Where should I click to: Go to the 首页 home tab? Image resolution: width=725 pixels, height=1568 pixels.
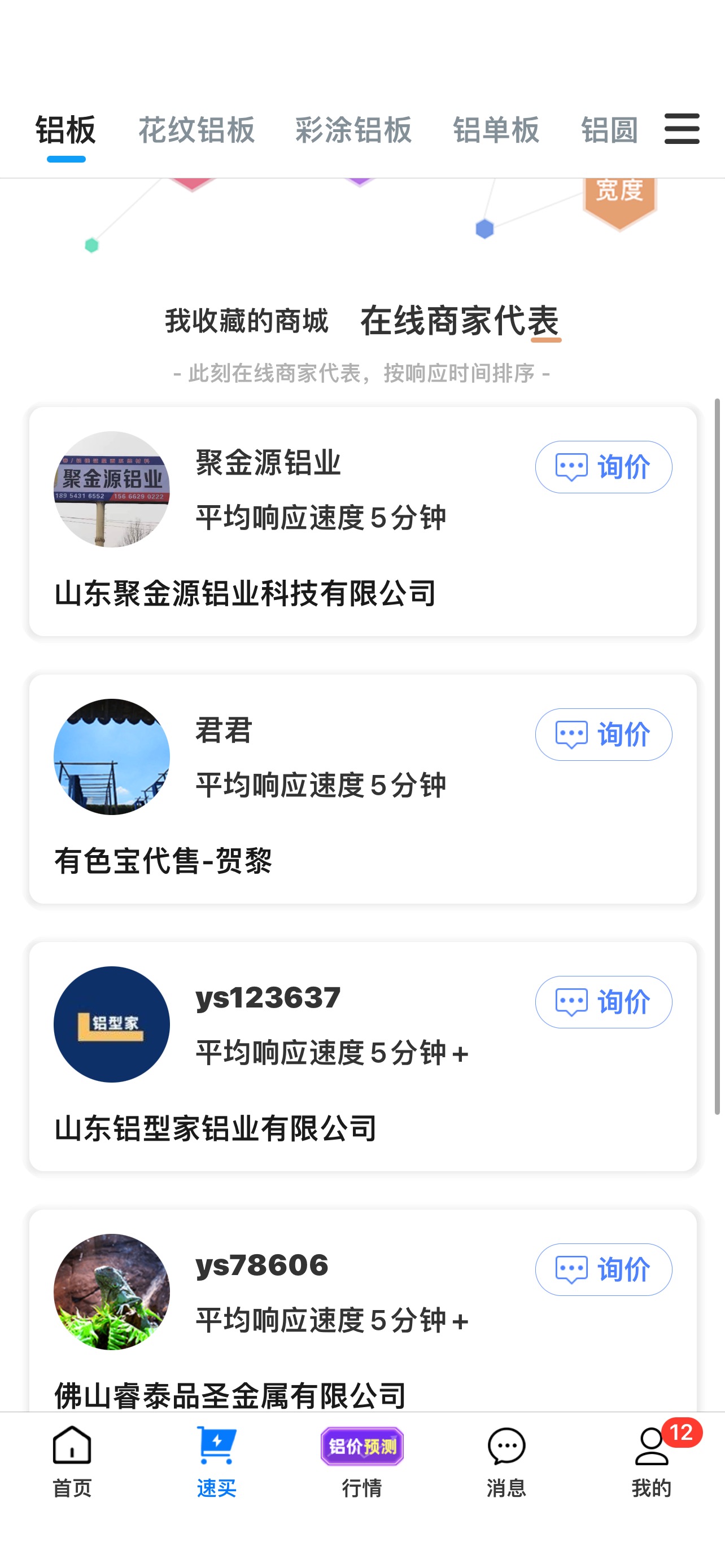(x=72, y=1462)
